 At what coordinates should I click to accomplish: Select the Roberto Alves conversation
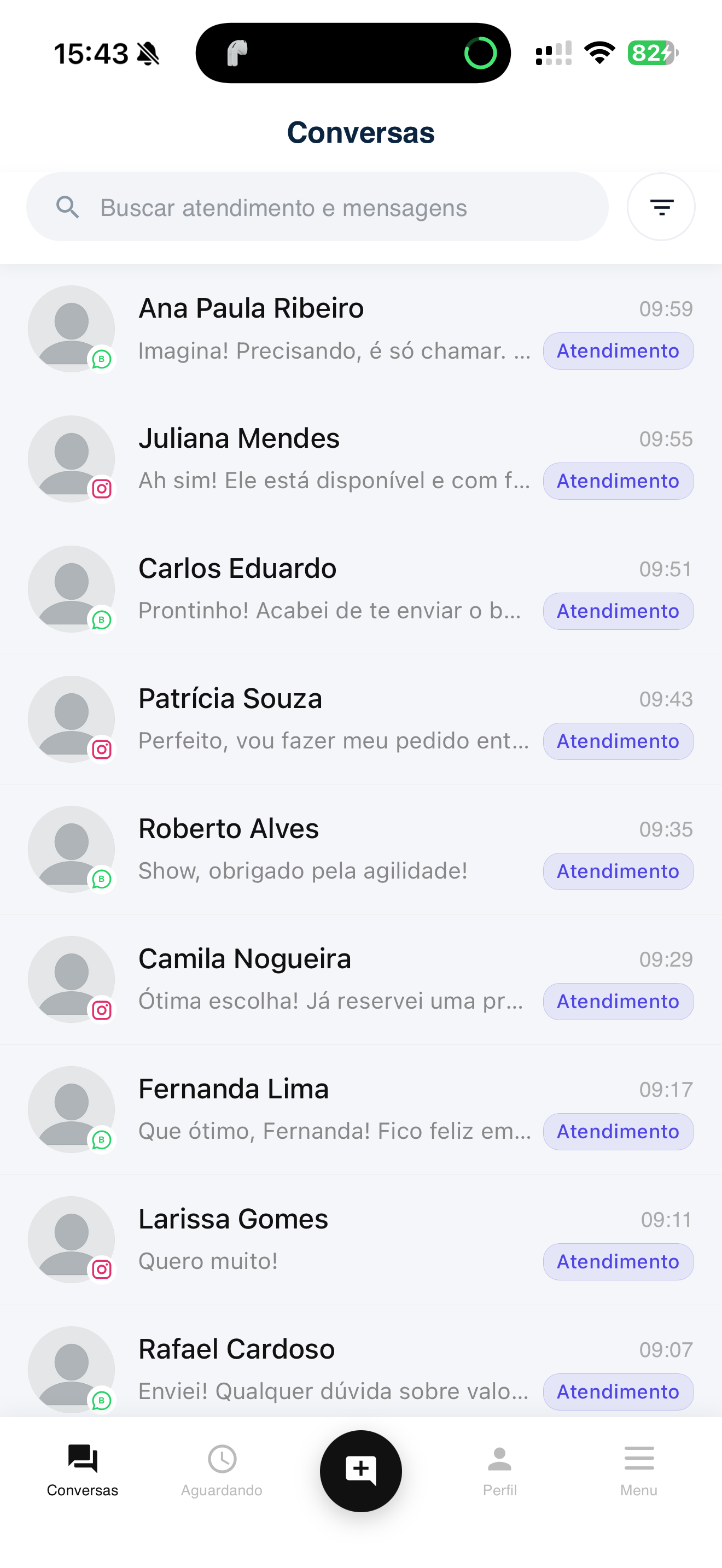click(361, 850)
